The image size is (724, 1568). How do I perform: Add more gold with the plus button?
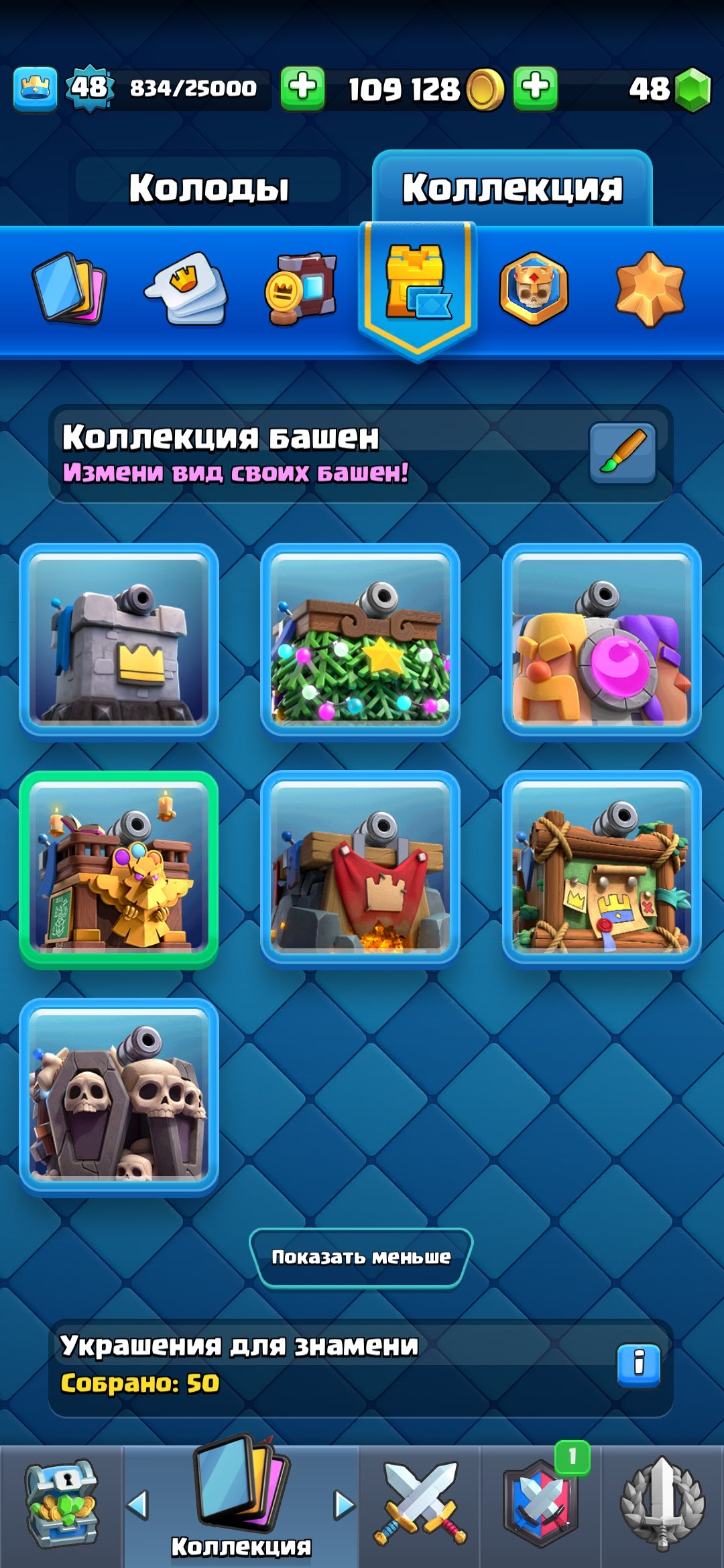coord(302,87)
